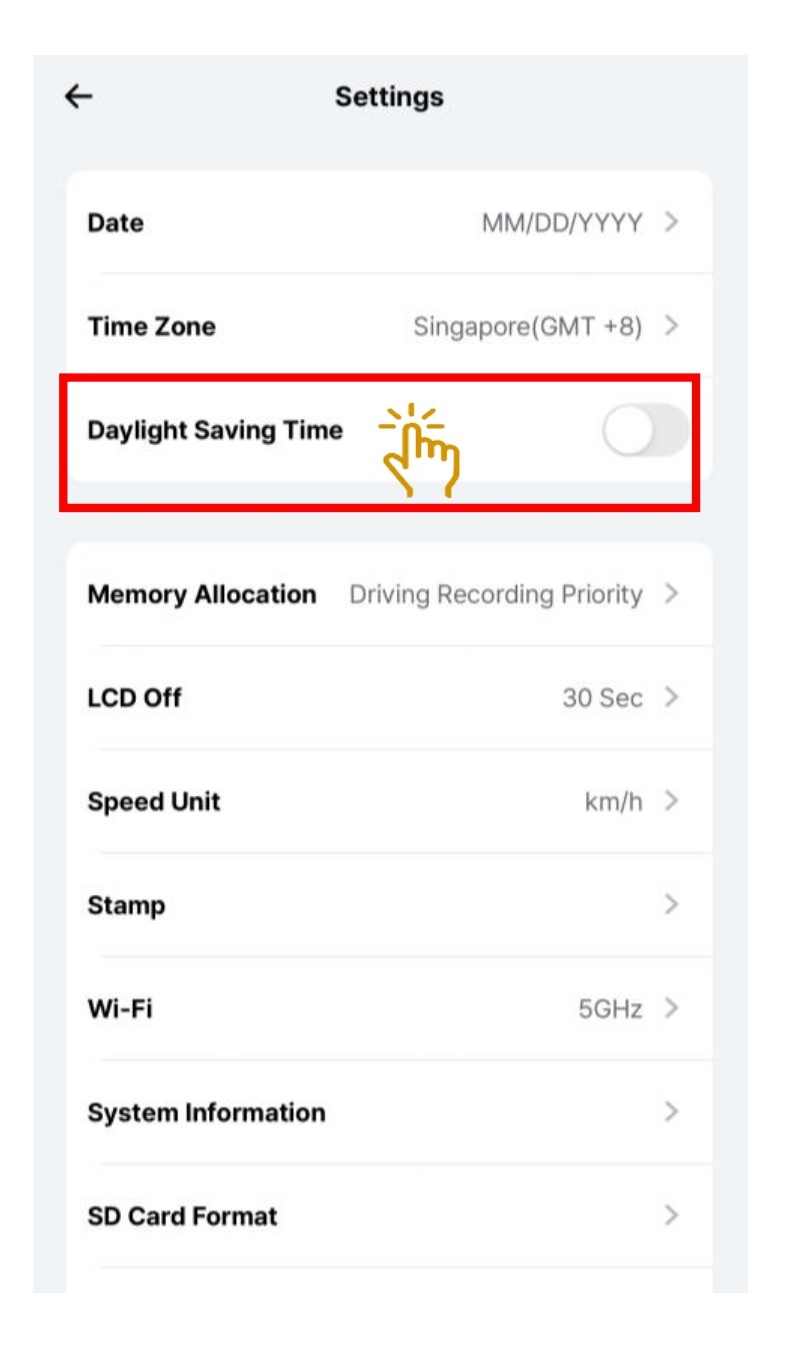Screen dimensions: 793x1348
Task: Open Memory Allocation options
Action: point(388,594)
